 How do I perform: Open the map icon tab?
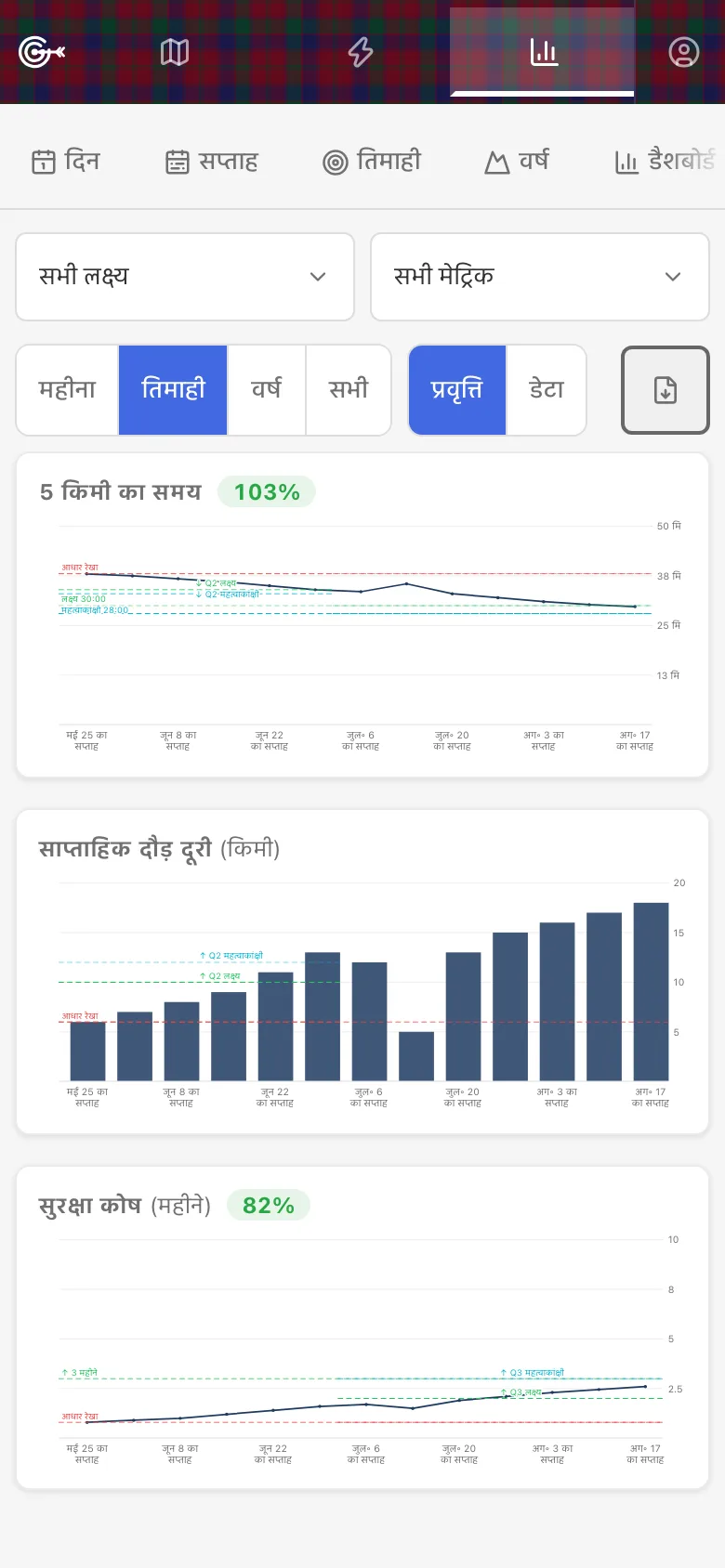pos(175,52)
